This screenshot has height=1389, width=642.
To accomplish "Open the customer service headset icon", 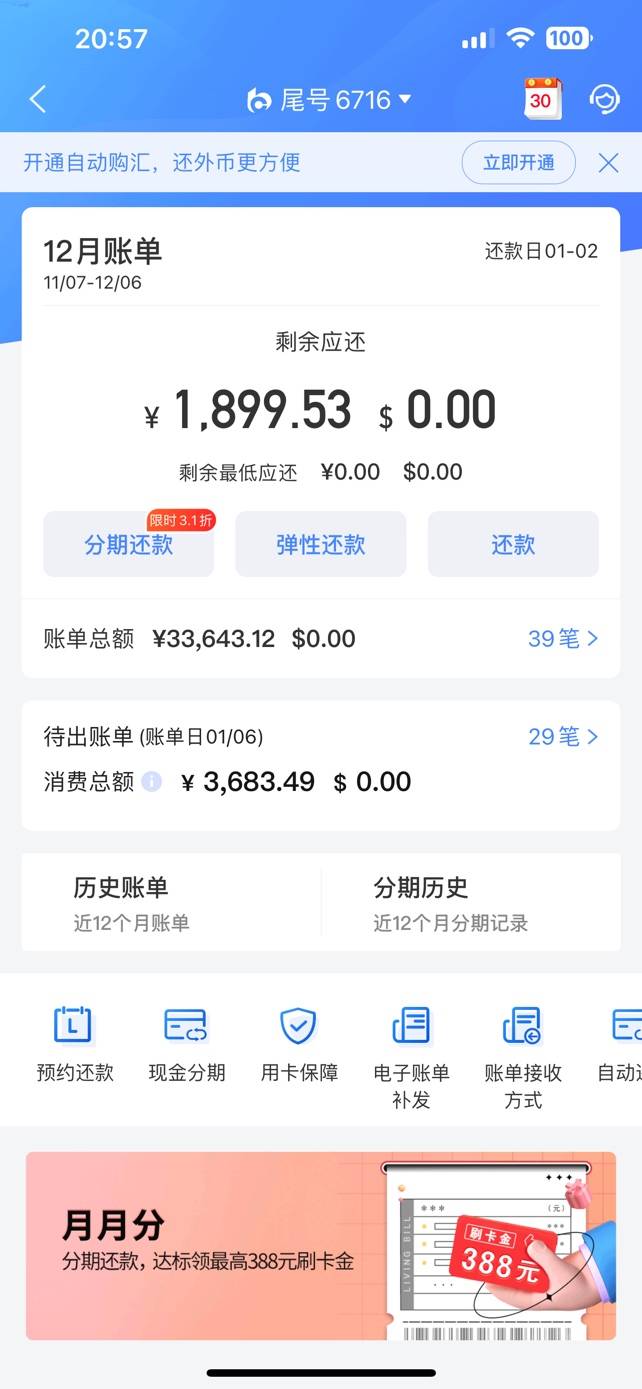I will [x=604, y=99].
